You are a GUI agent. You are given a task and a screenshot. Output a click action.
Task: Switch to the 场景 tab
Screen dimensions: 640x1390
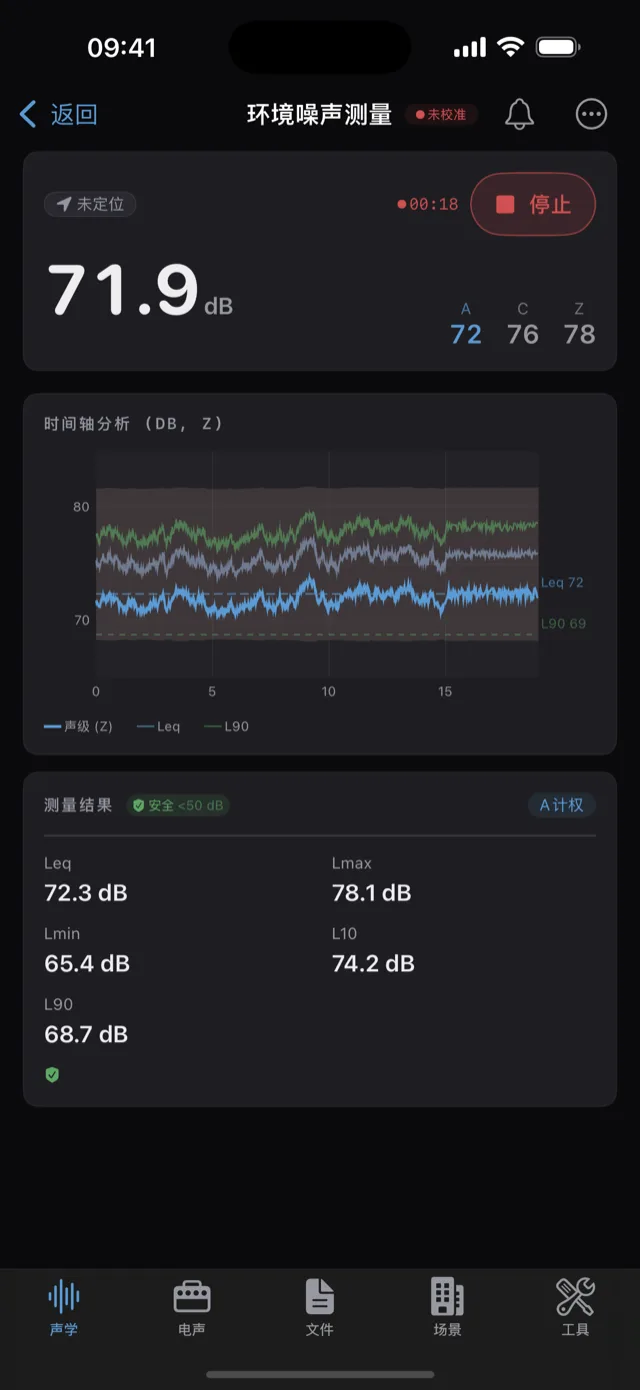448,1308
